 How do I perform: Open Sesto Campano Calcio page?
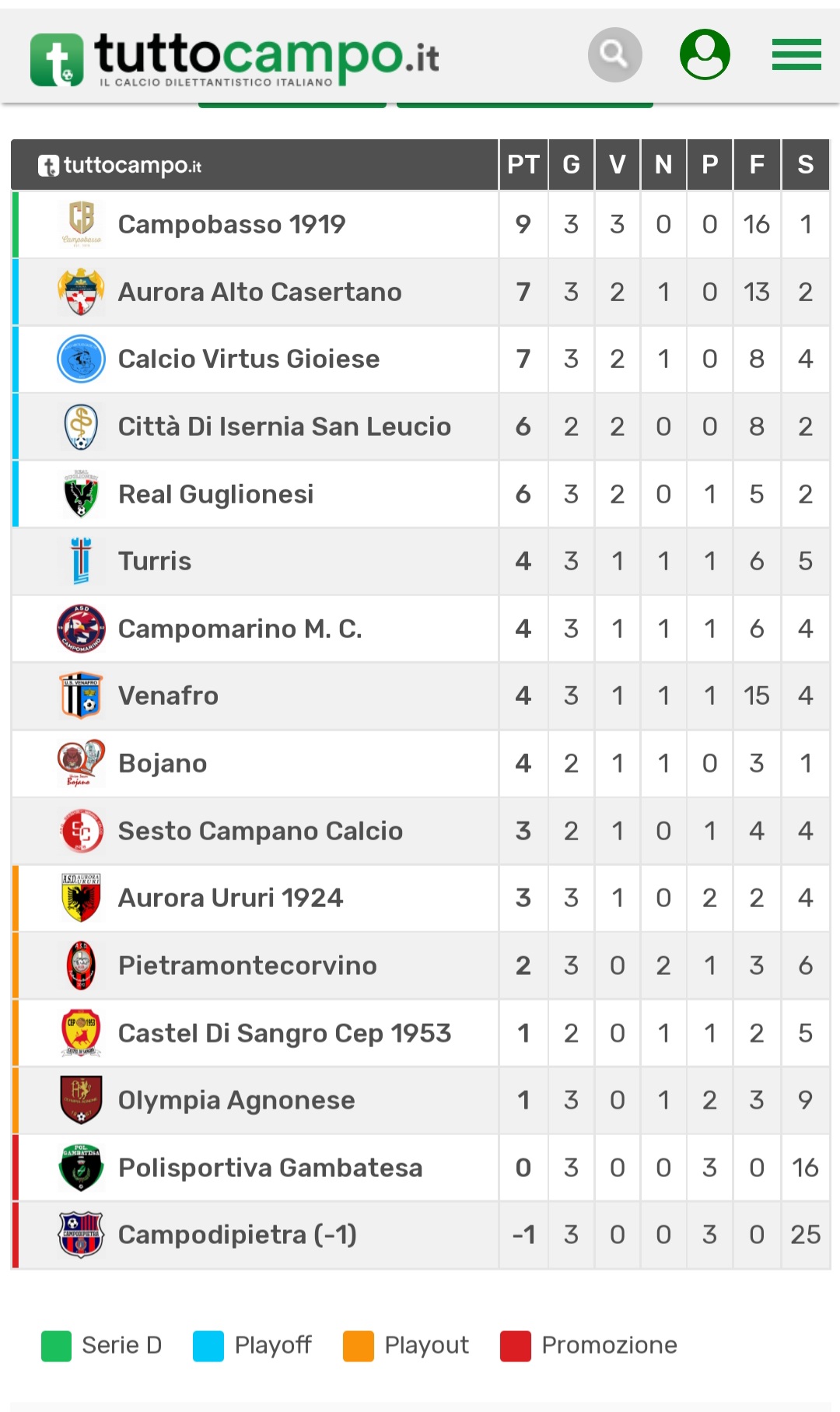click(260, 831)
